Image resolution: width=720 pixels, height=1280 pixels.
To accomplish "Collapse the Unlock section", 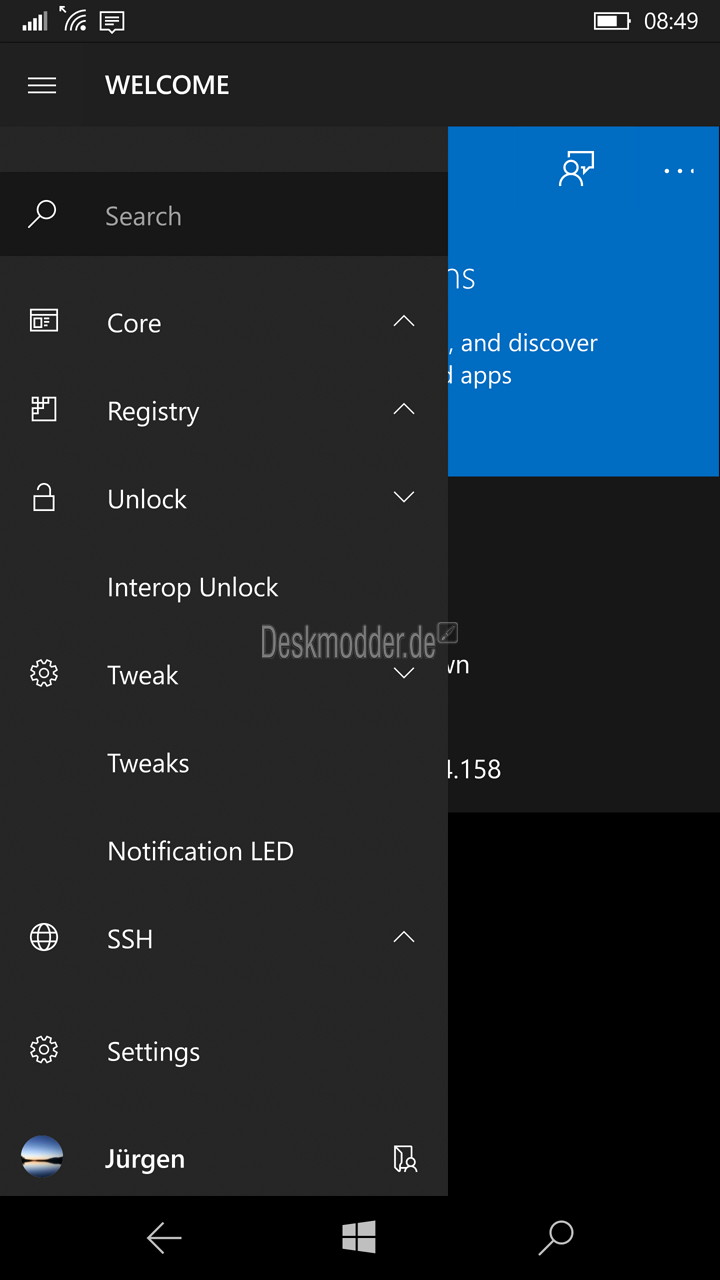I will click(224, 498).
